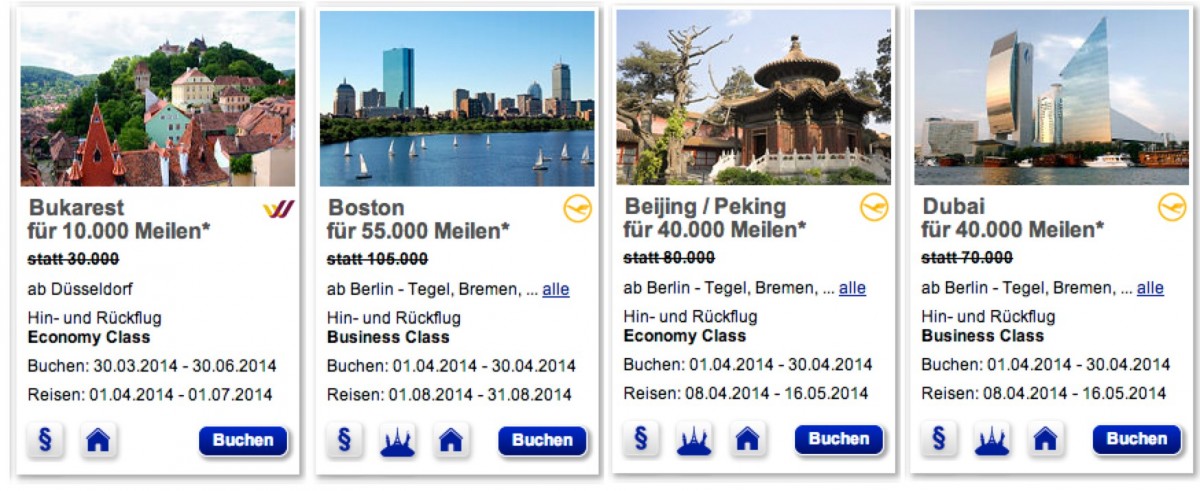Open terms (§) for the Boston offer
1200x491 pixels.
(x=344, y=440)
